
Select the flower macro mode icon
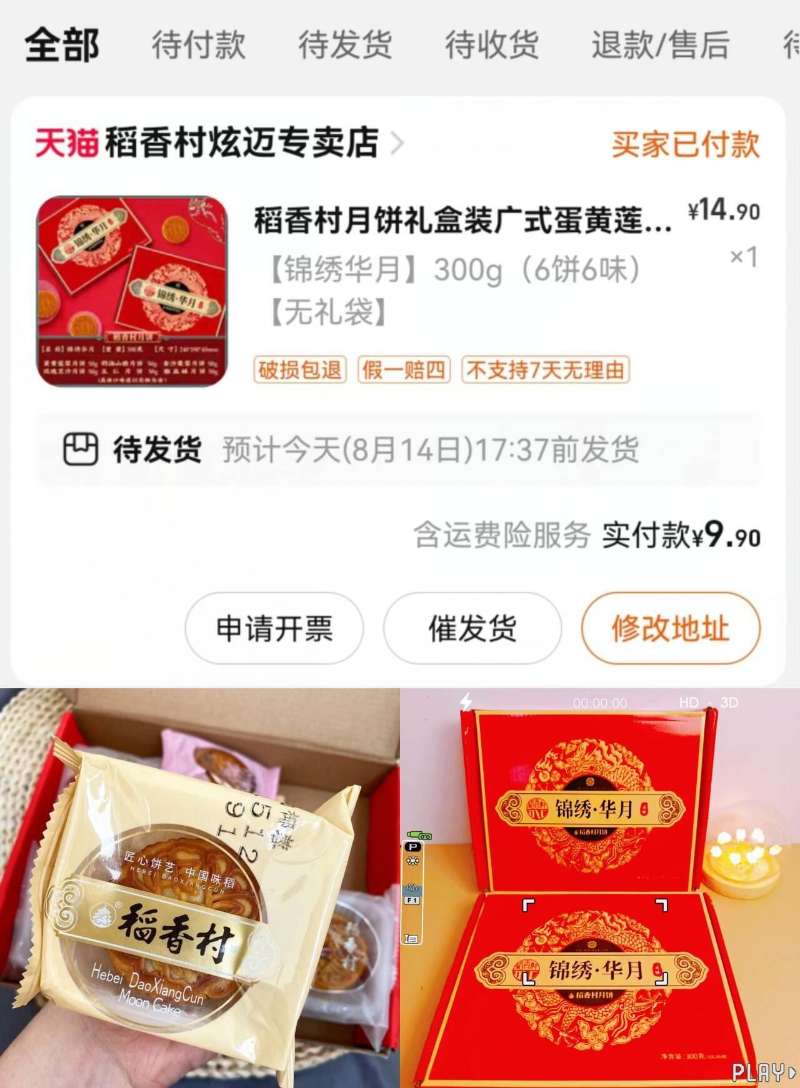pos(413,860)
